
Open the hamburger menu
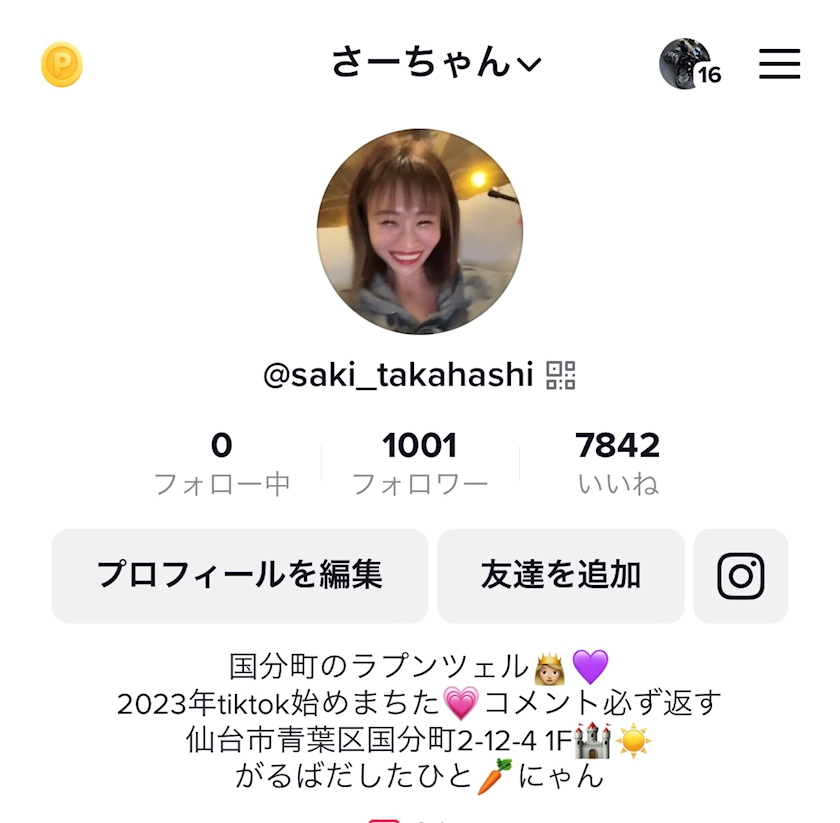(779, 64)
